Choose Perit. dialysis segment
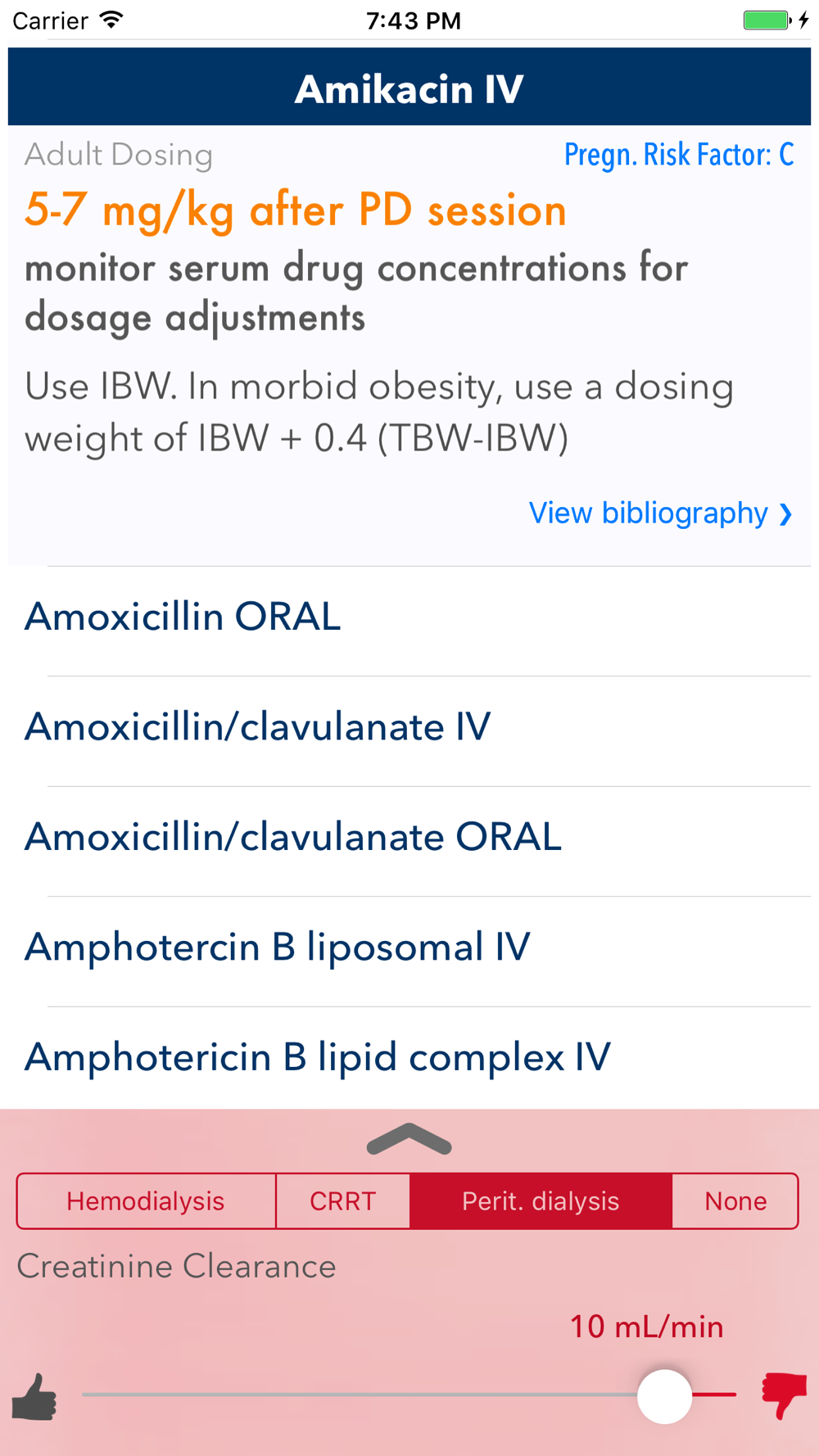Viewport: 819px width, 1456px height. (x=541, y=1201)
